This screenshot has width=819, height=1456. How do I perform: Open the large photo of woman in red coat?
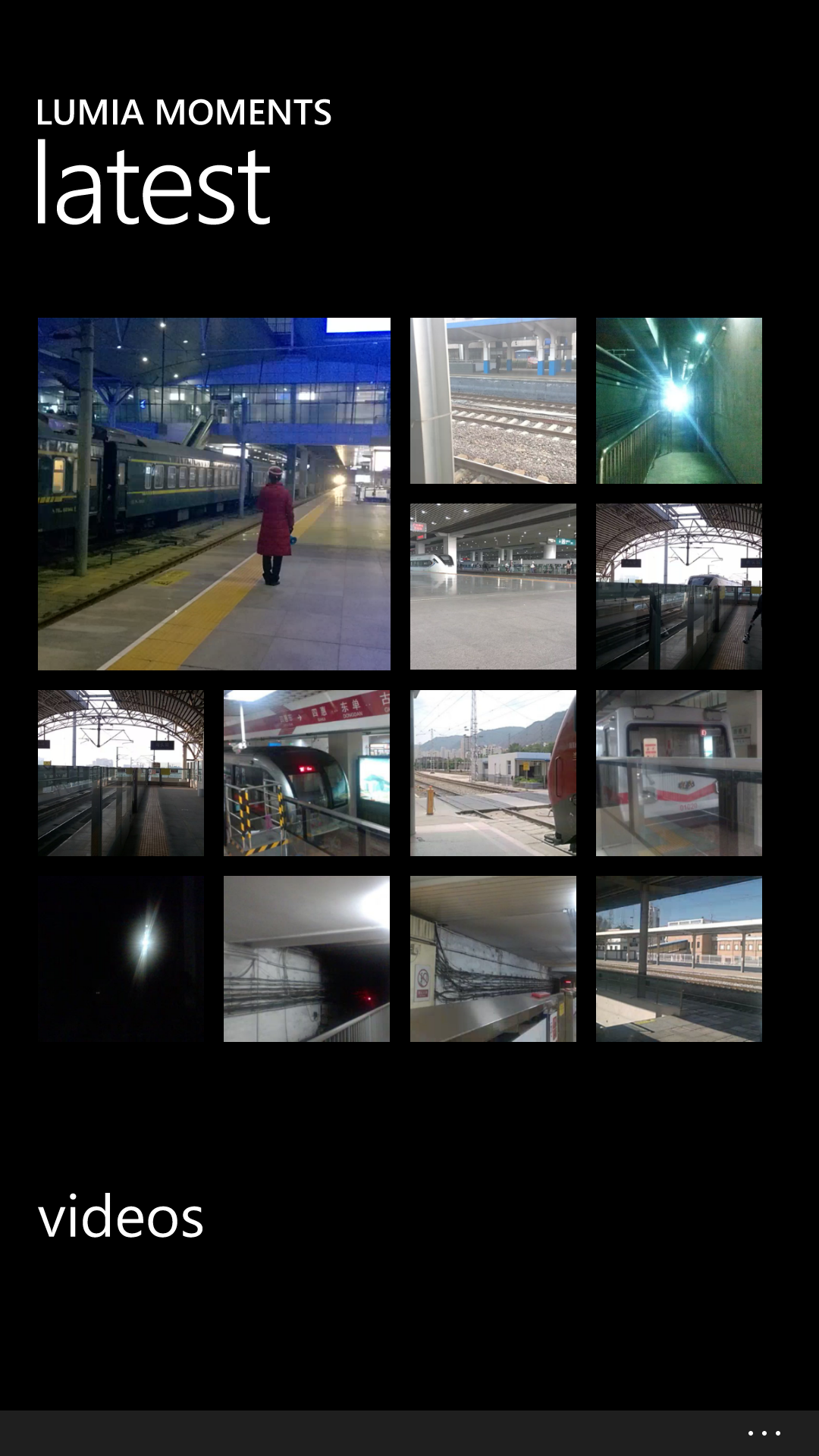[214, 494]
